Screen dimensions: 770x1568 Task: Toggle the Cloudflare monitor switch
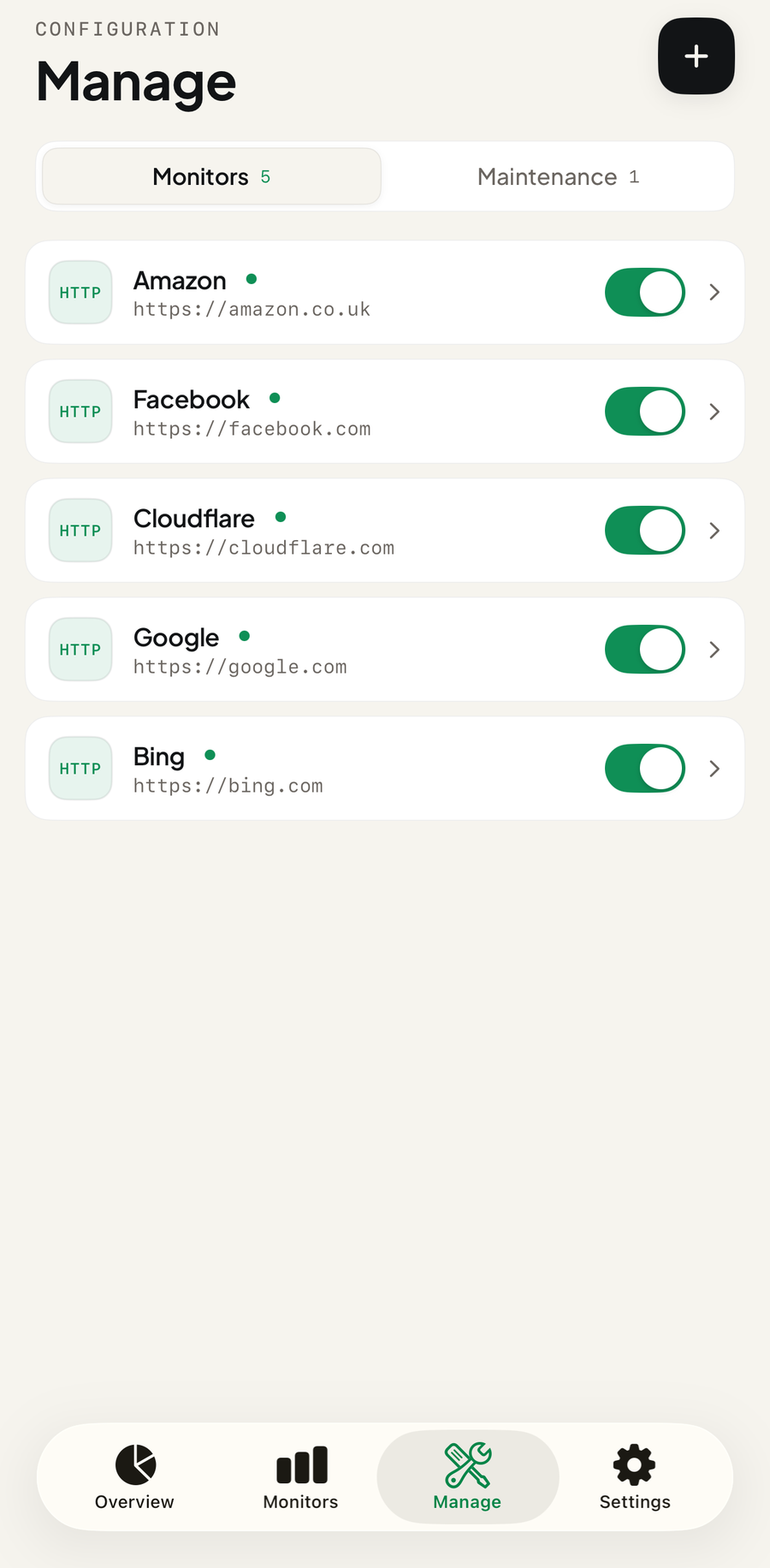tap(645, 531)
